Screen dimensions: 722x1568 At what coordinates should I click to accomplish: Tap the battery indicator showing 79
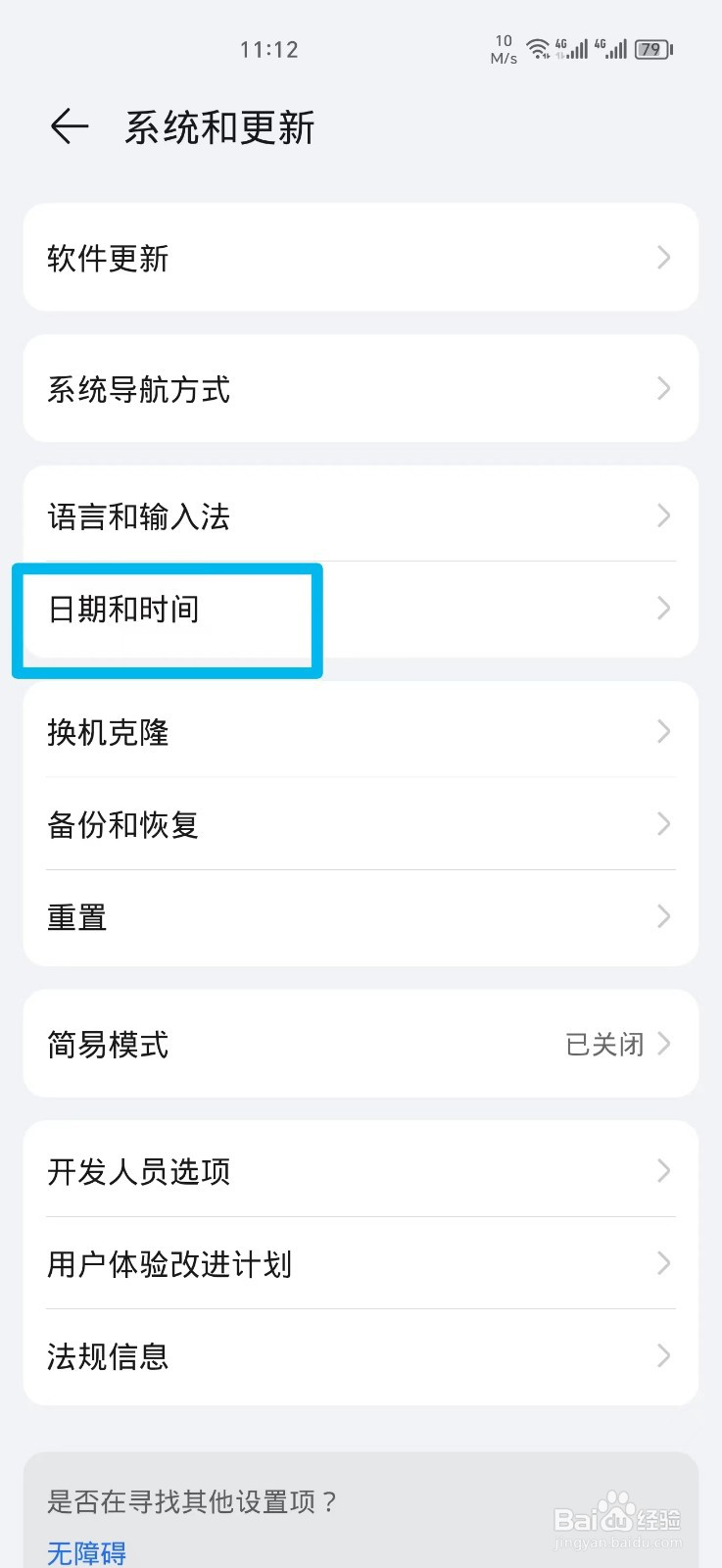pyautogui.click(x=650, y=49)
